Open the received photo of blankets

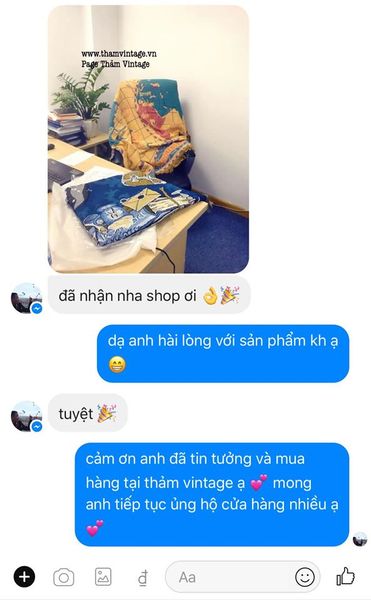pyautogui.click(x=148, y=139)
